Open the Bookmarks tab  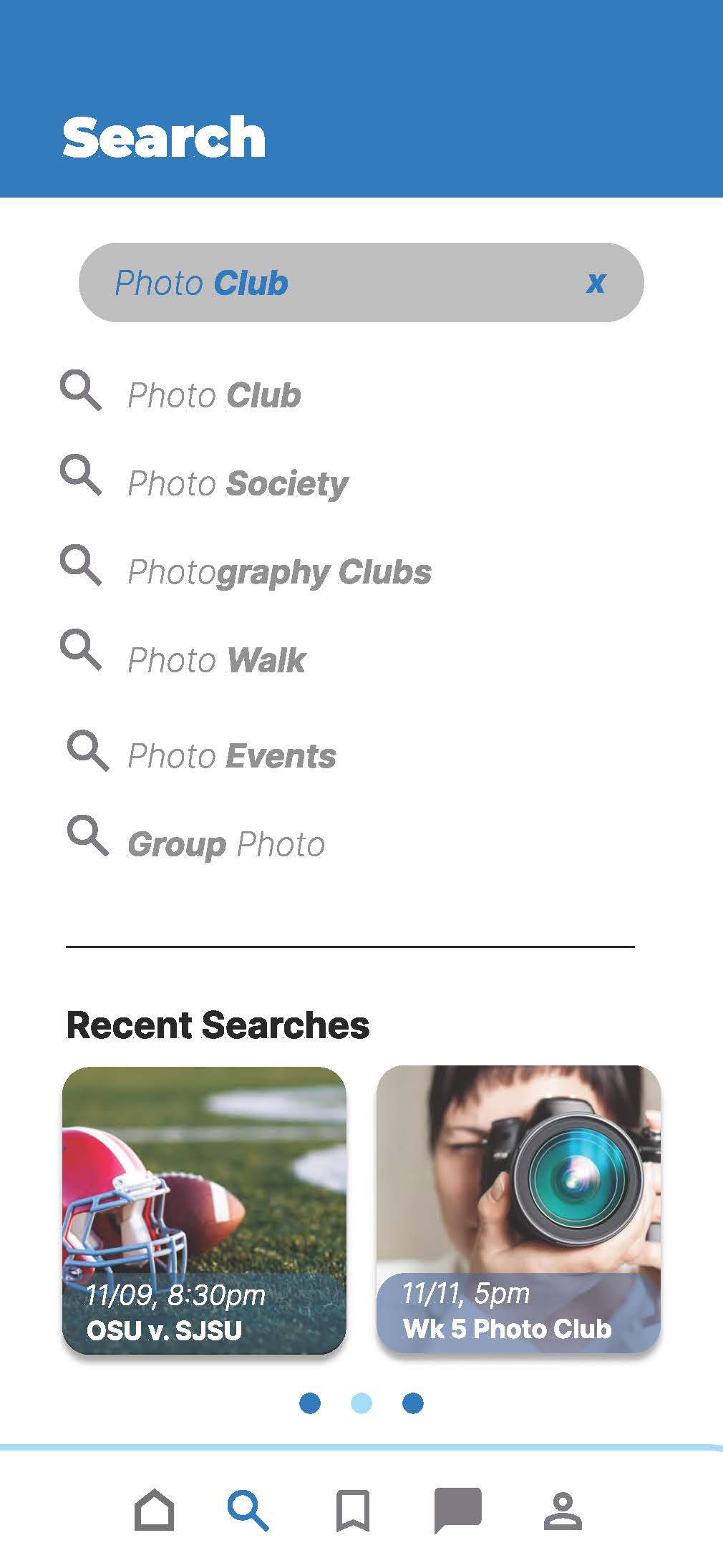click(x=353, y=1510)
